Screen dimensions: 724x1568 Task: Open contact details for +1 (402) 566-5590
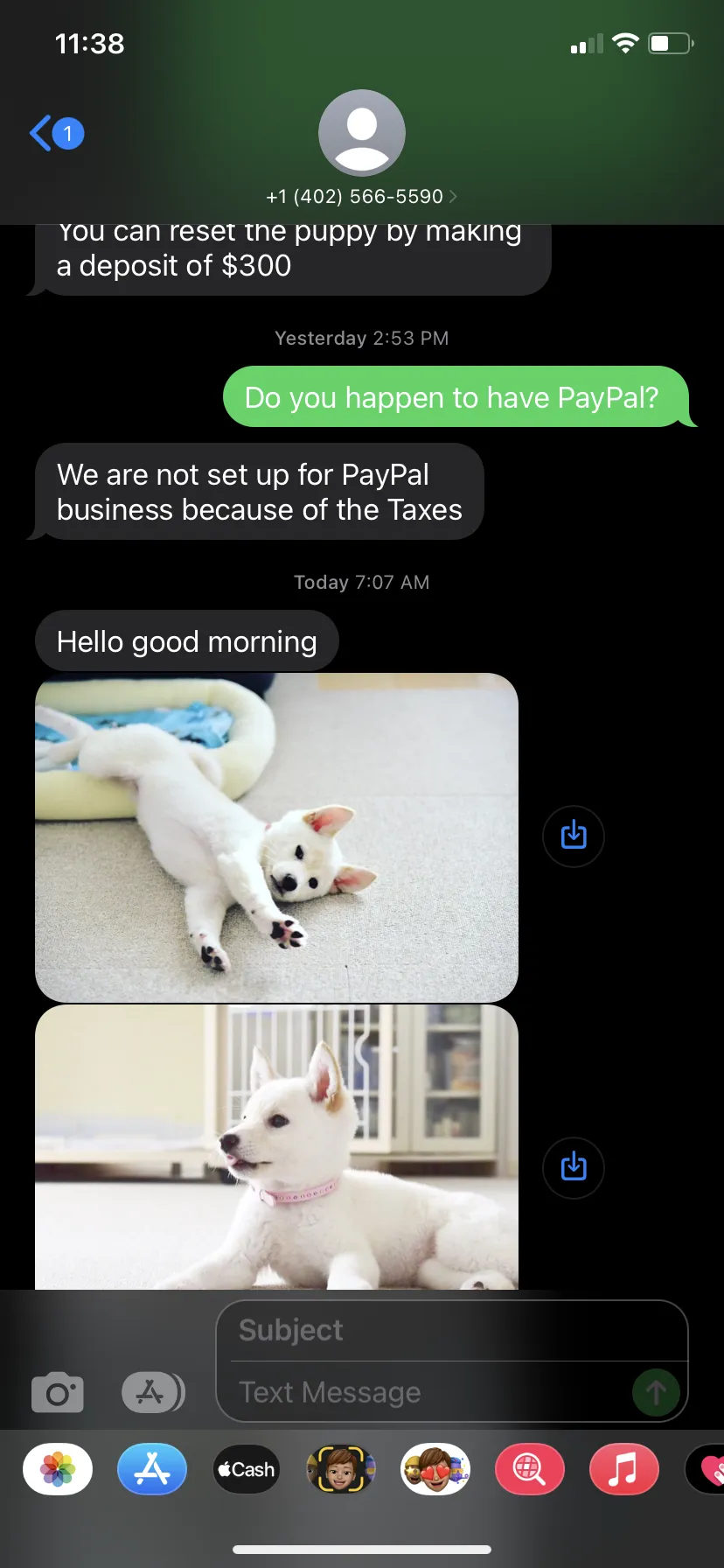point(361,196)
